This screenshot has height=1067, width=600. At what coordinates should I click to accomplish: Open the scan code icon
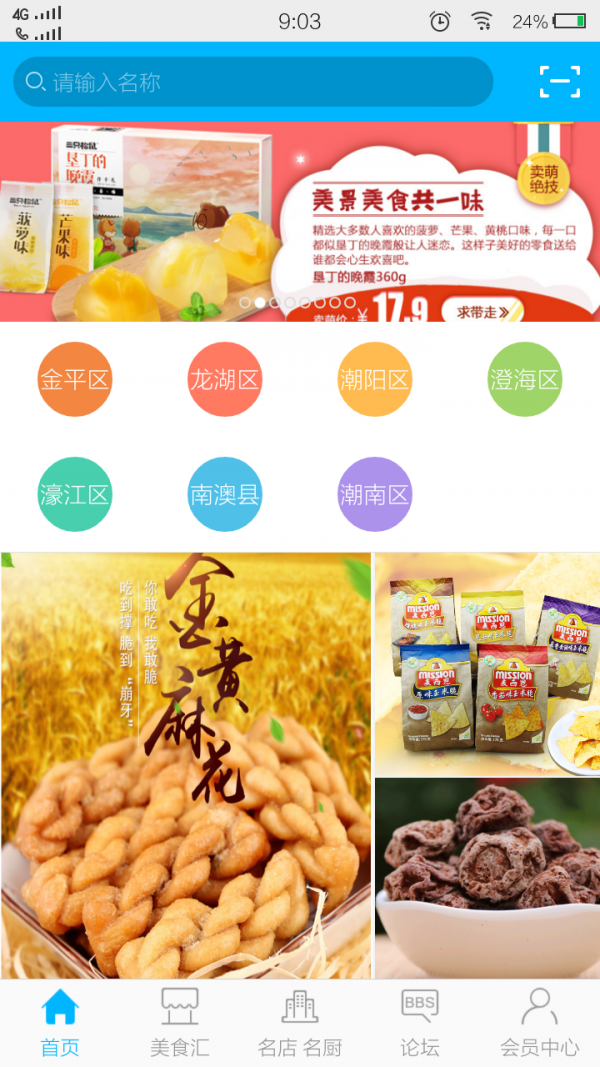(x=559, y=82)
